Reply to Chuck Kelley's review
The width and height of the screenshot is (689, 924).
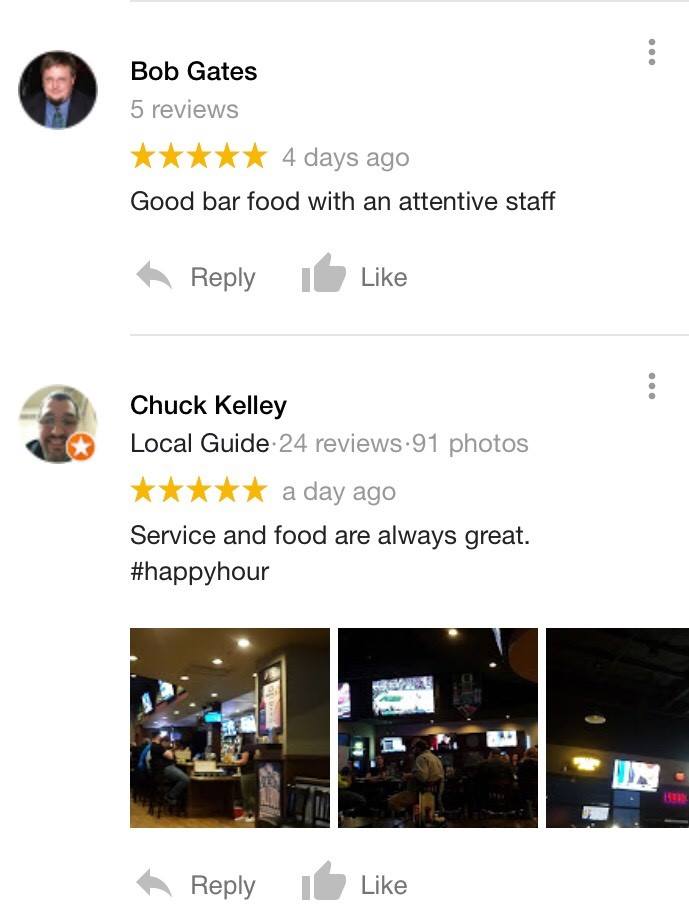tap(197, 885)
